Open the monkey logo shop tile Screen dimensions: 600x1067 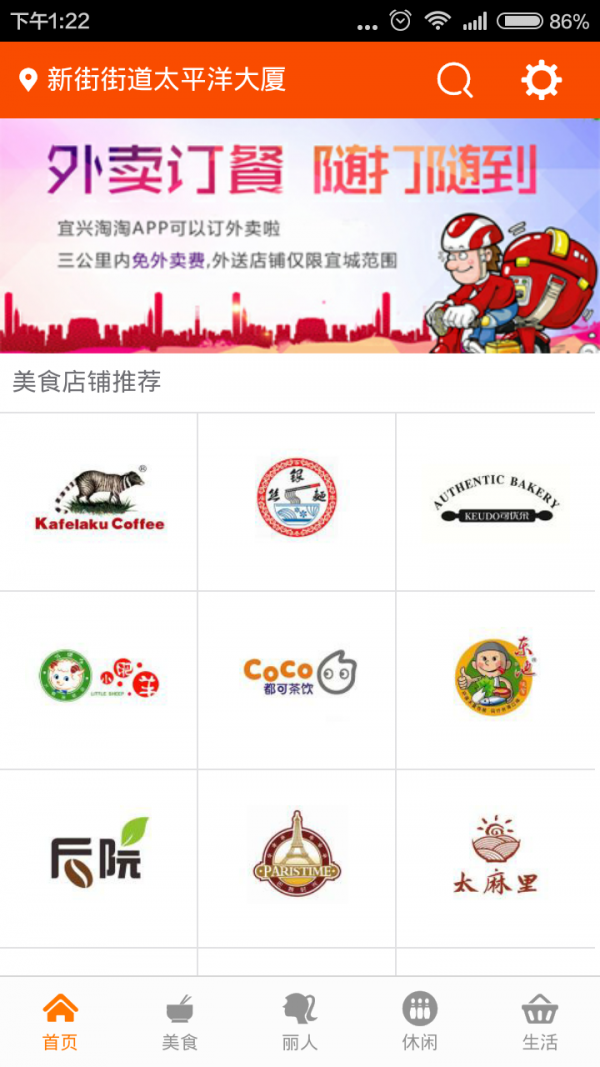point(496,679)
